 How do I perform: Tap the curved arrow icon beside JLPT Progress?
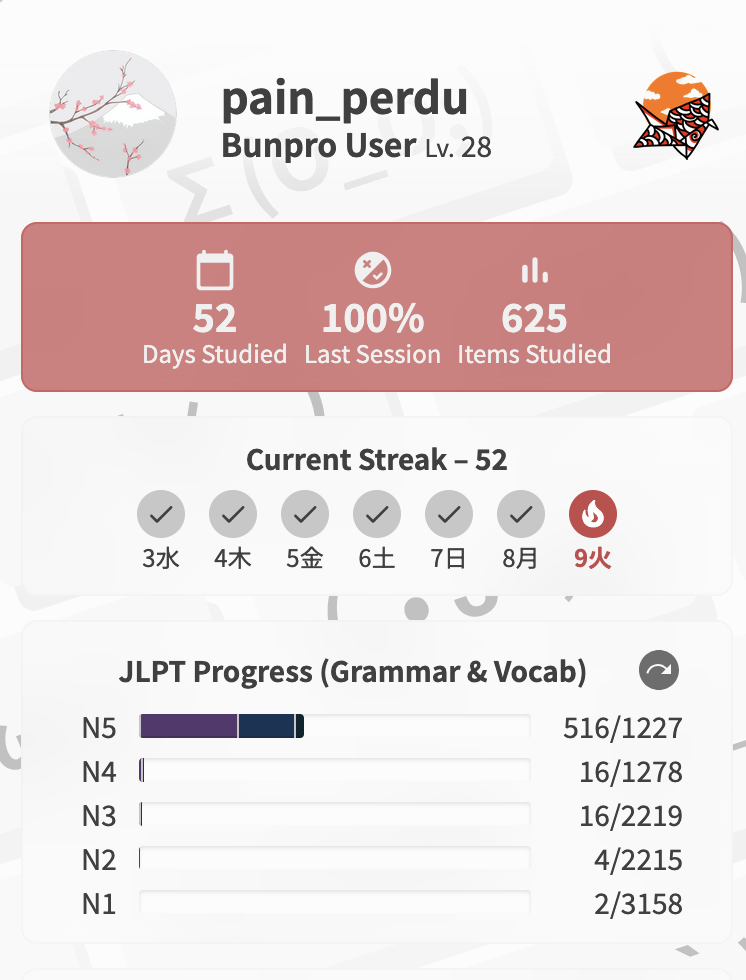point(658,672)
